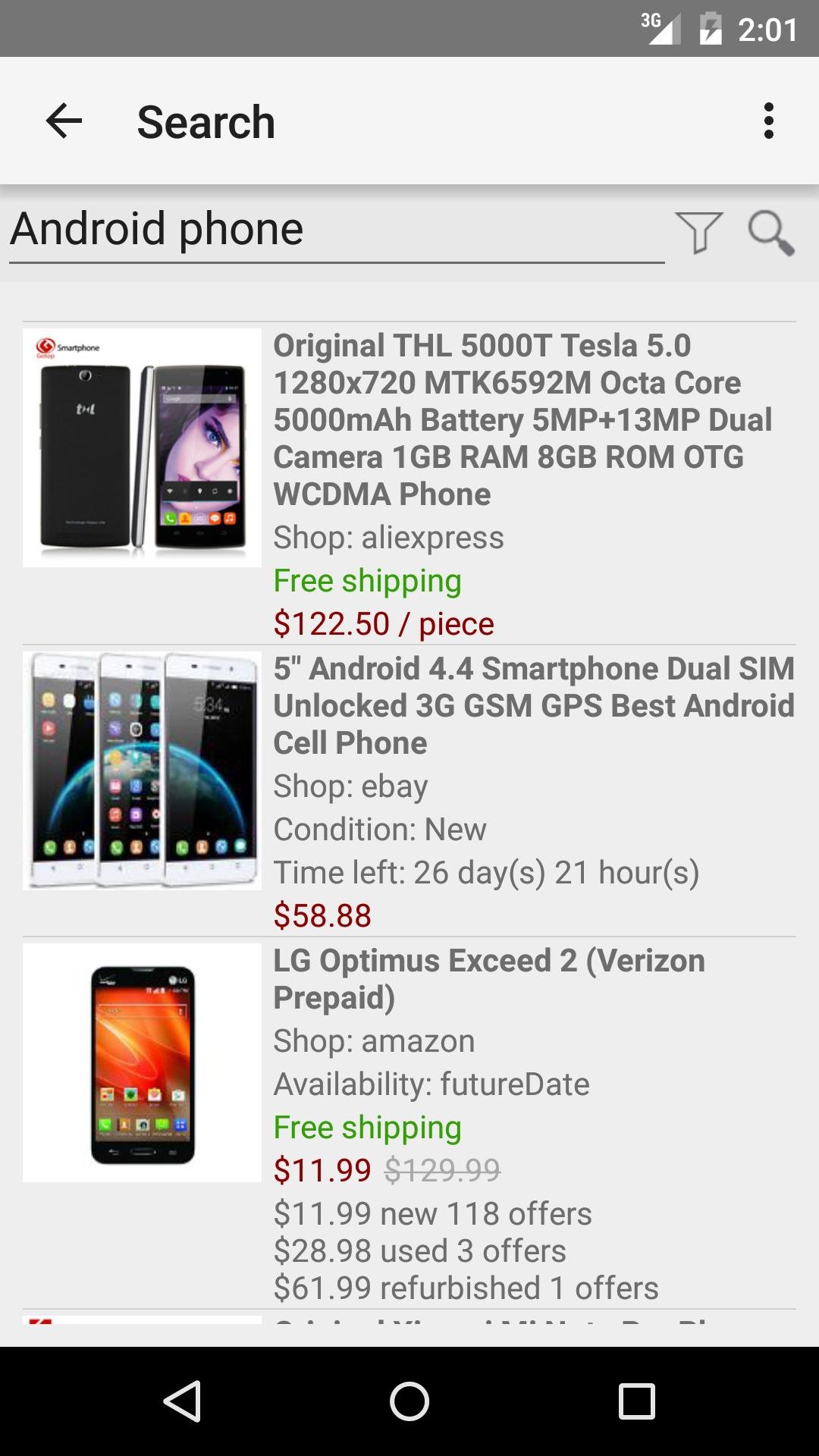Open the filter options funnel icon
Image resolution: width=819 pixels, height=1456 pixels.
(x=698, y=232)
